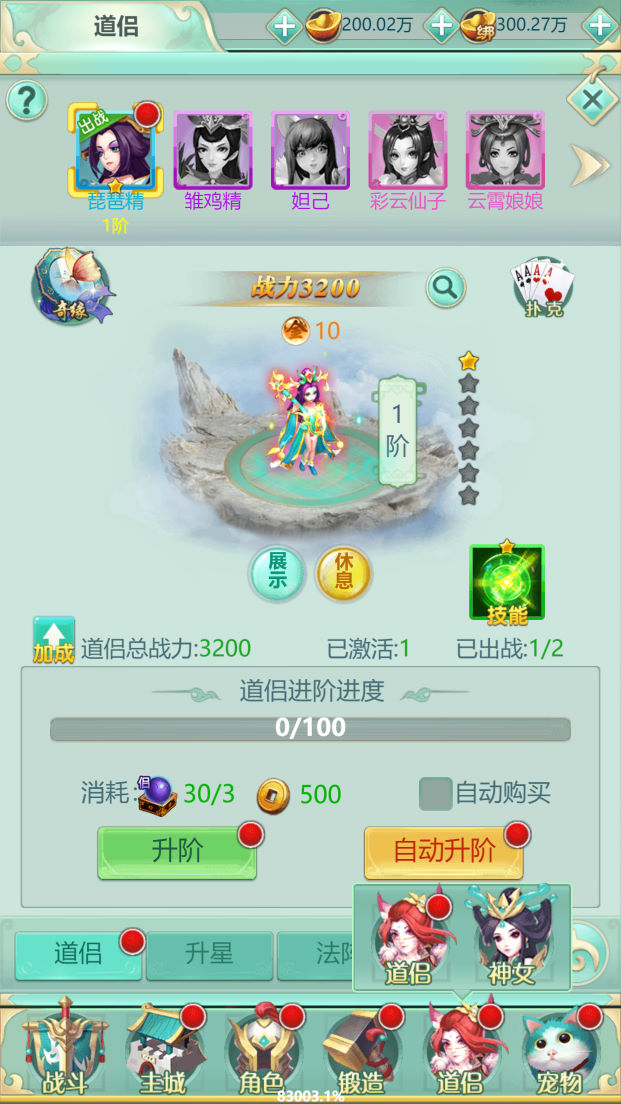Open the 宠物 bottom navigation item
Screen dimensions: 621x1104
click(x=559, y=1049)
